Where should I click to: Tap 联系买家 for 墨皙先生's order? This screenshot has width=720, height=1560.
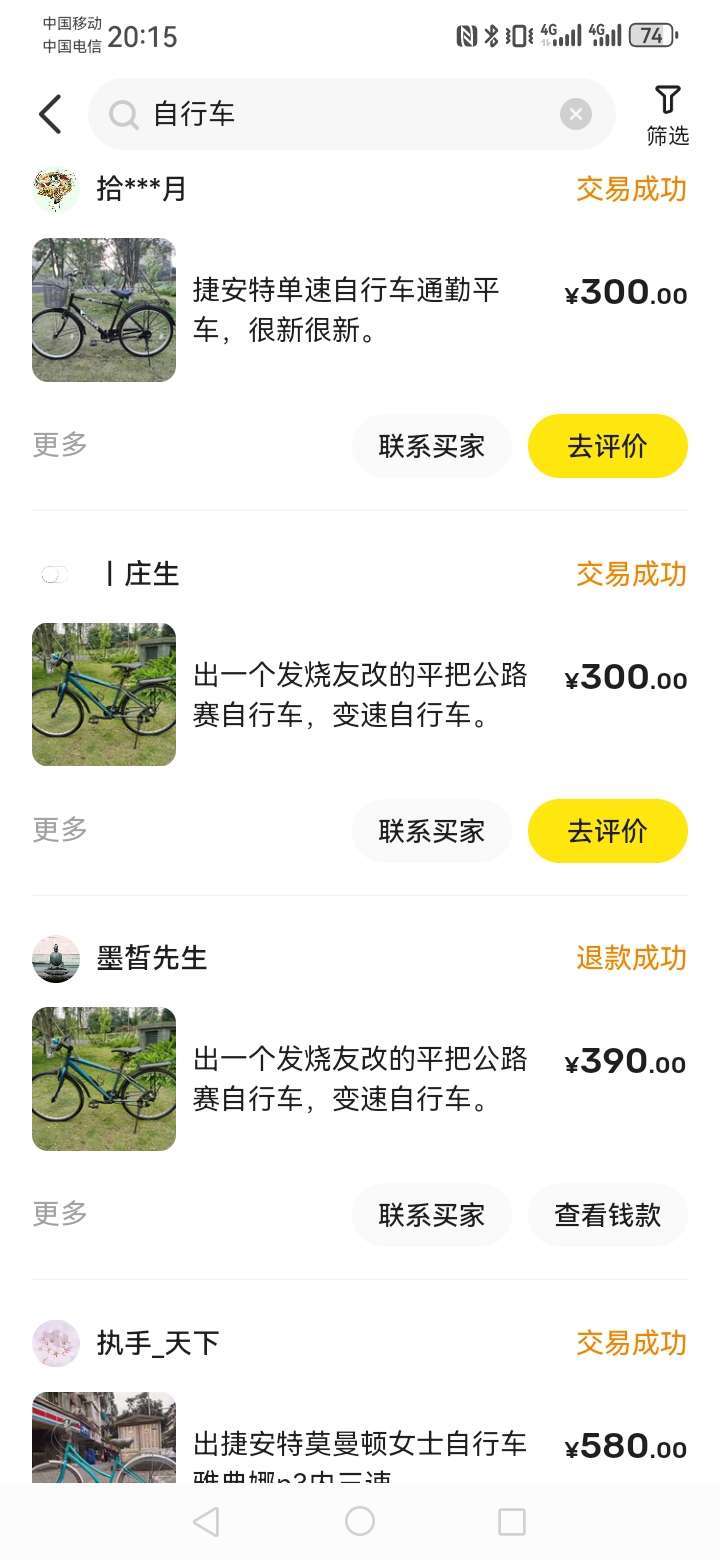click(x=432, y=1215)
